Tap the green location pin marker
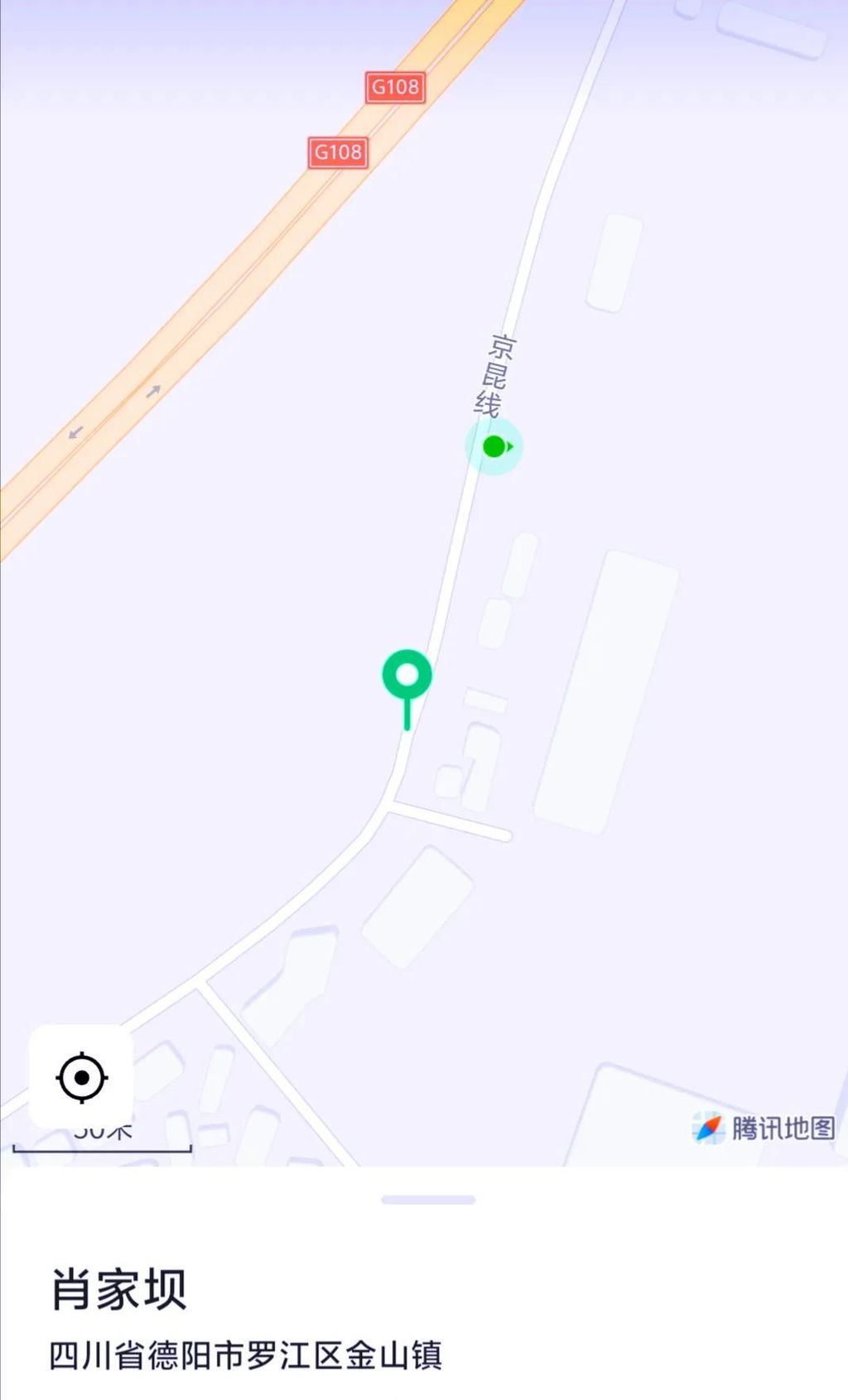The height and width of the screenshot is (1400, 848). coord(407,676)
